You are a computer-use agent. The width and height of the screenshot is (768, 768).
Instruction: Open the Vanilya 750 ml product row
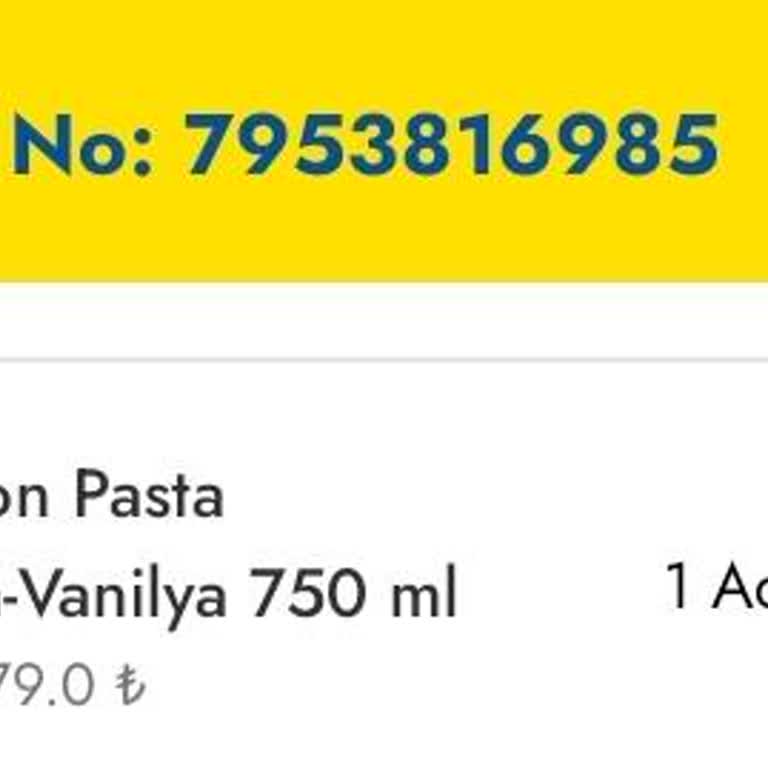[x=240, y=592]
